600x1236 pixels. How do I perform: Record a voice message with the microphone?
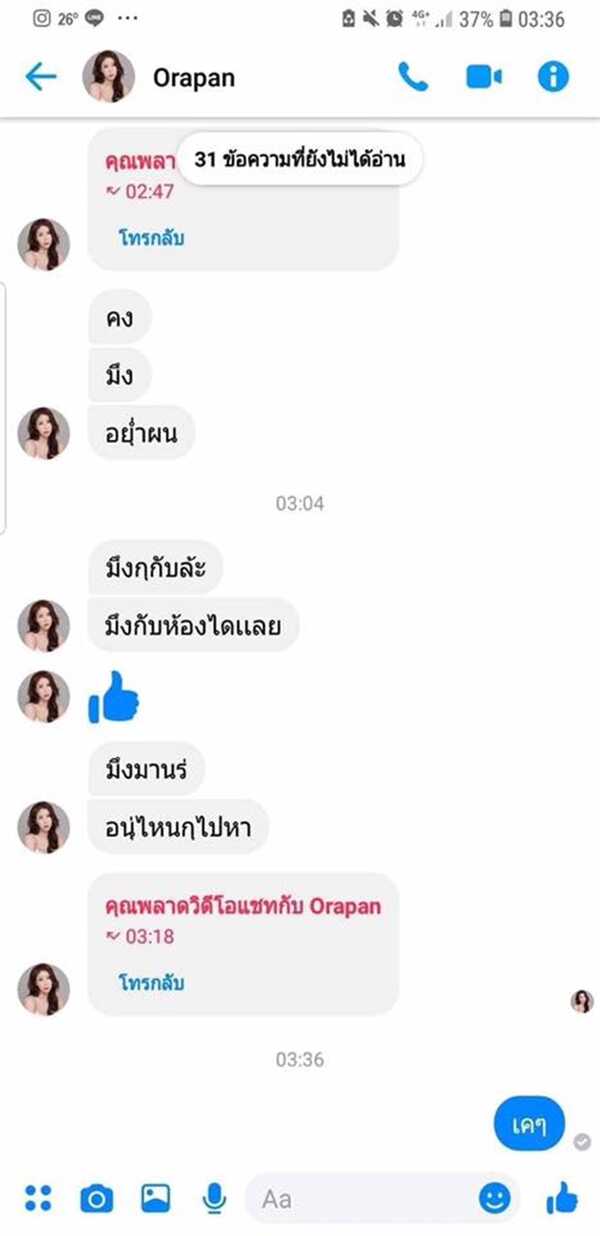tap(212, 1197)
